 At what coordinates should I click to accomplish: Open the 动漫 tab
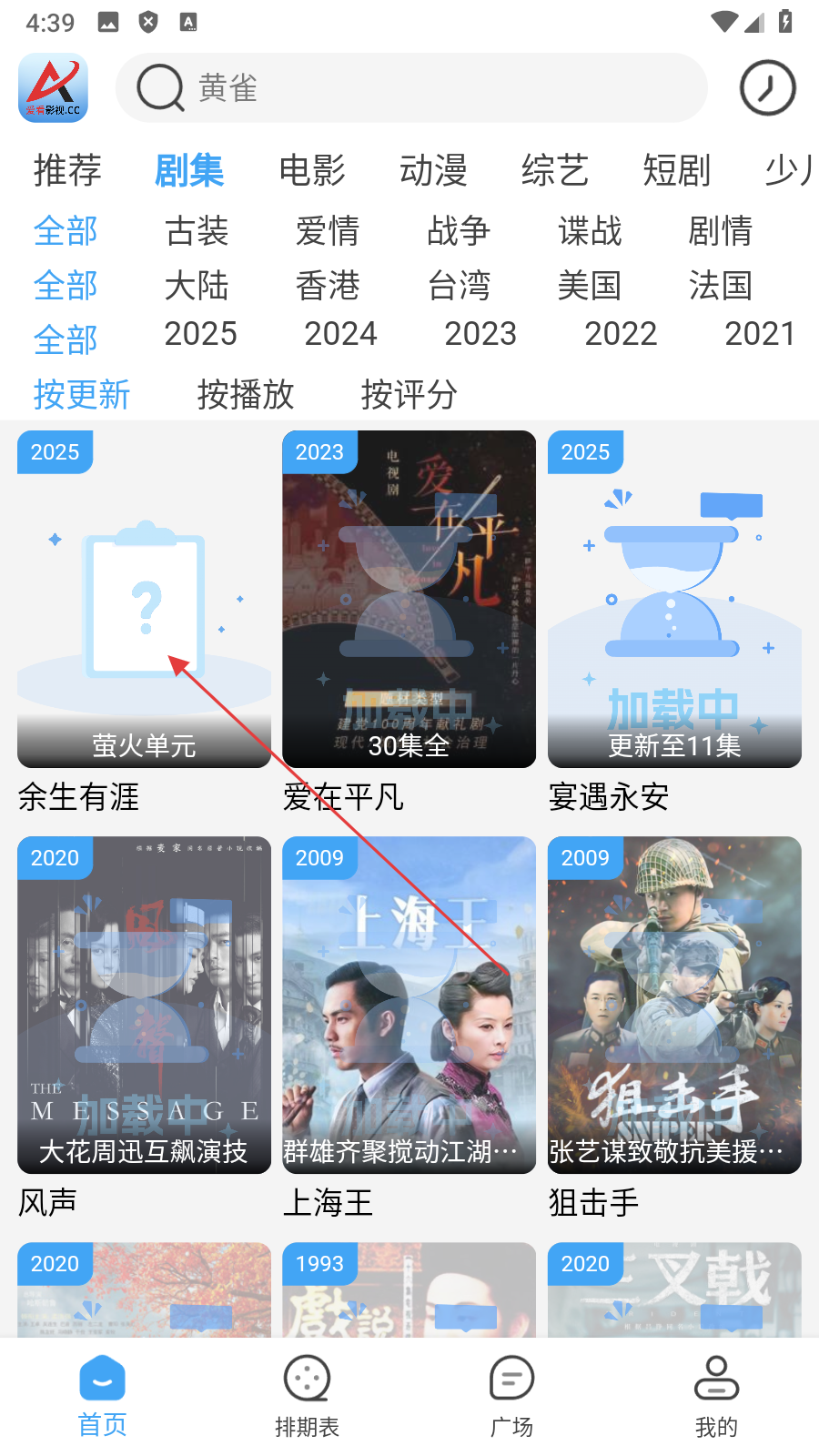pos(433,170)
